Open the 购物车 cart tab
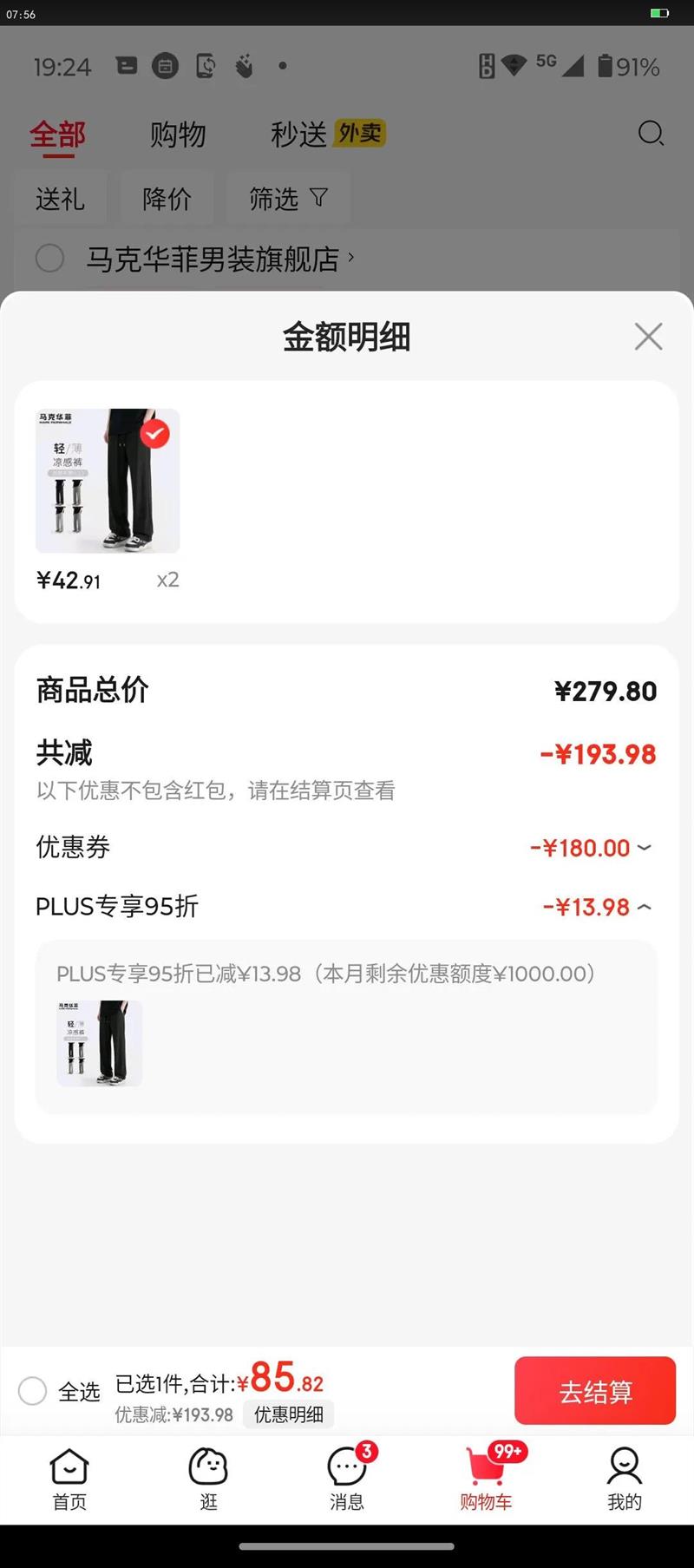Viewport: 694px width, 1568px height. click(486, 1479)
